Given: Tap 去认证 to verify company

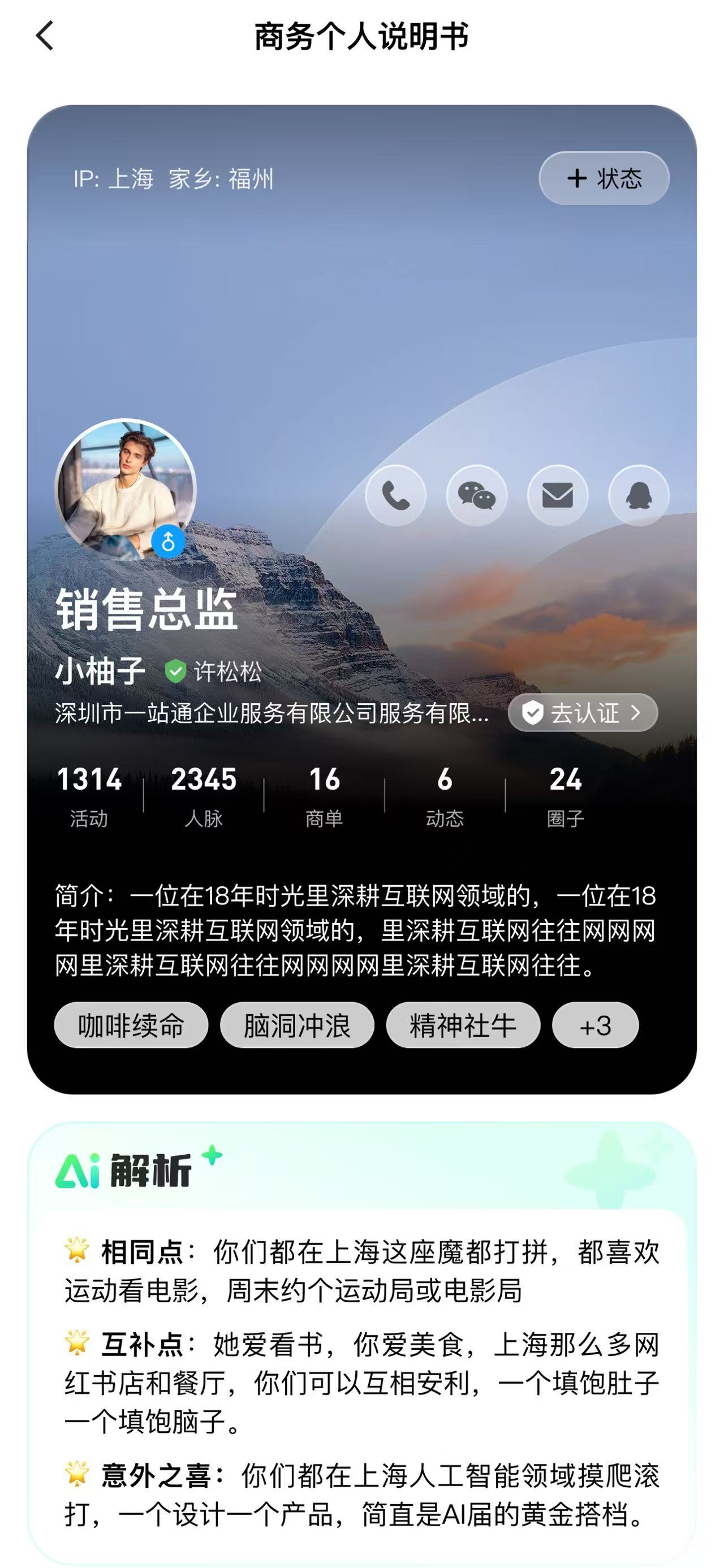Looking at the screenshot, I should 583,713.
